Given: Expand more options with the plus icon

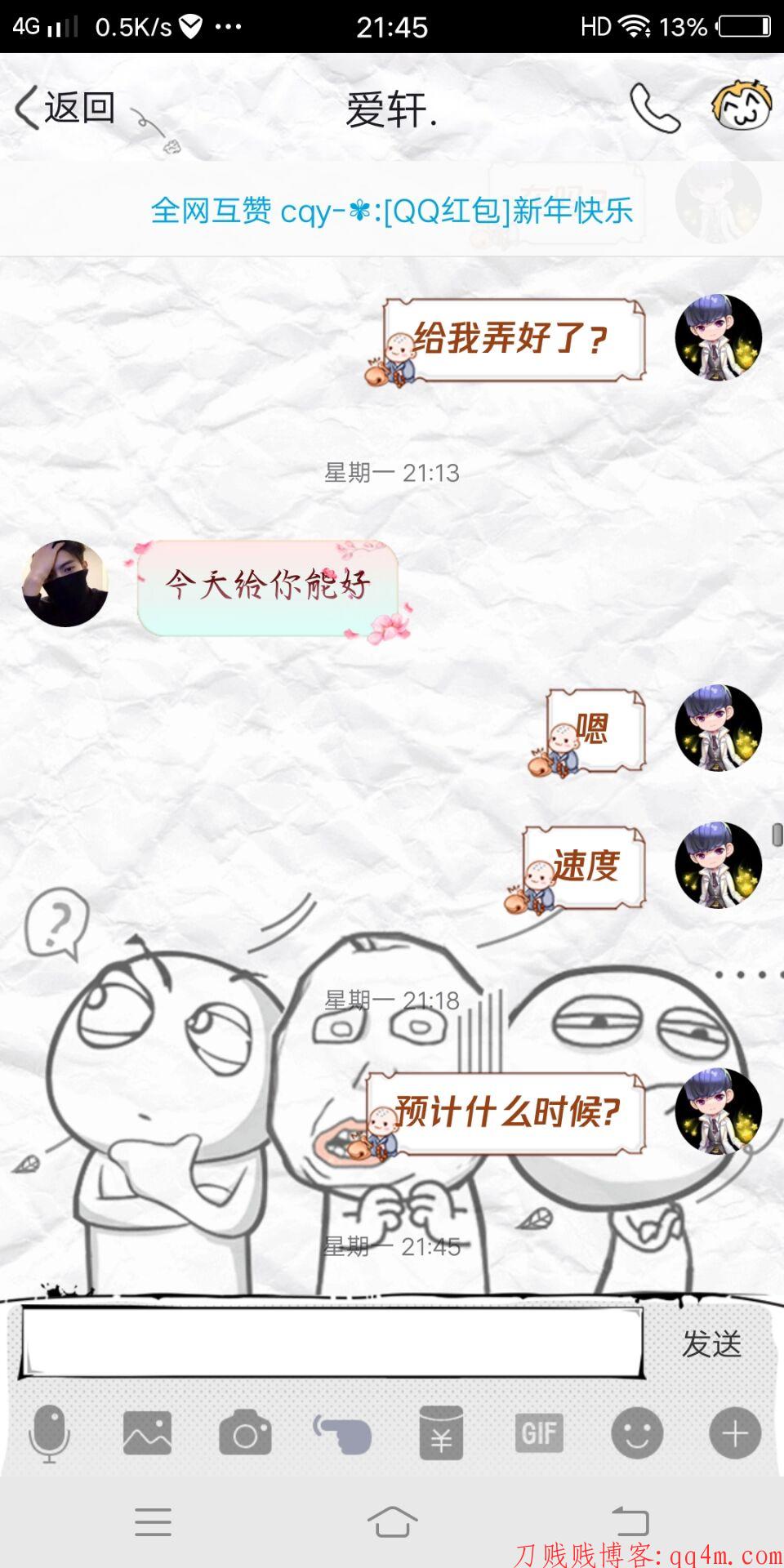Looking at the screenshot, I should point(735,1433).
